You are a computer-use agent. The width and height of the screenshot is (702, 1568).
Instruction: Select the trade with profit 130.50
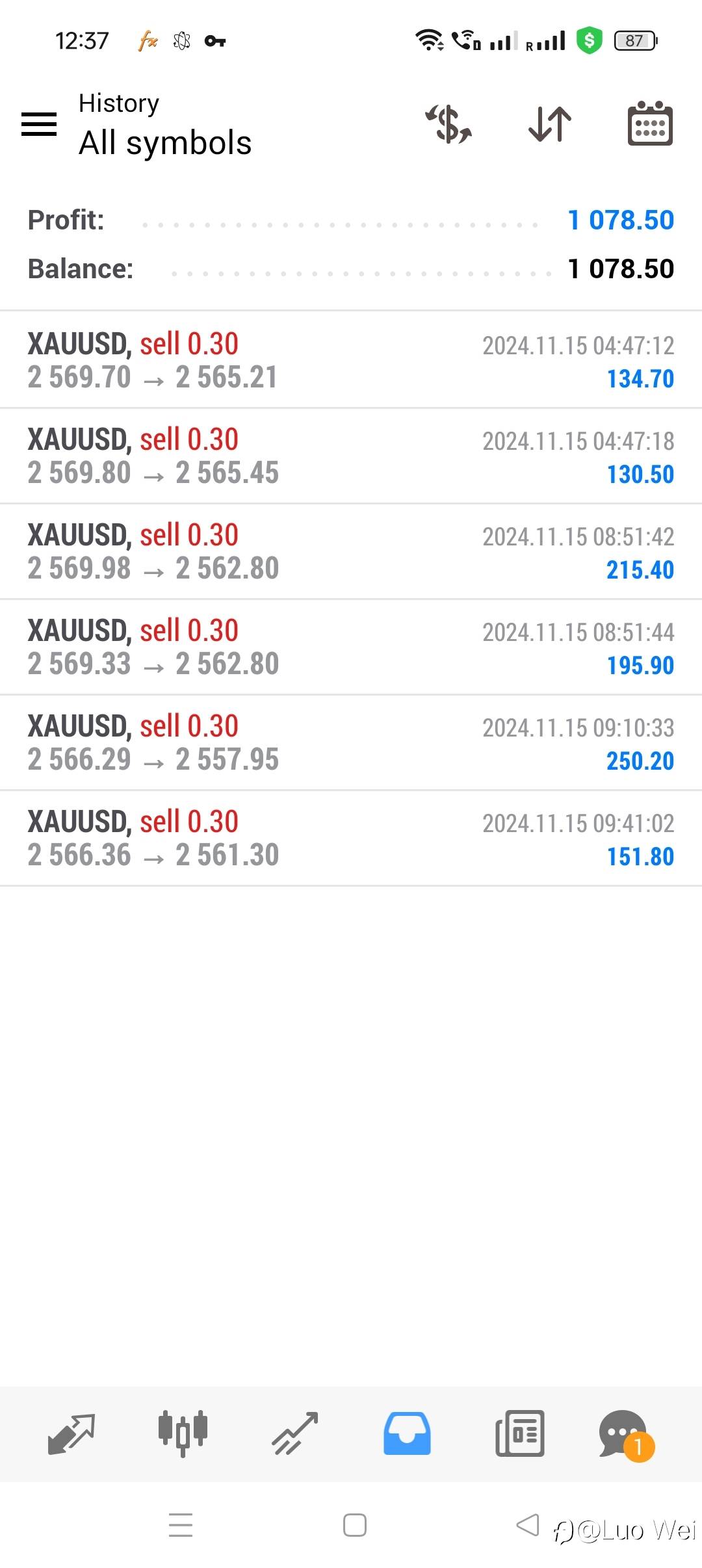pyautogui.click(x=351, y=456)
